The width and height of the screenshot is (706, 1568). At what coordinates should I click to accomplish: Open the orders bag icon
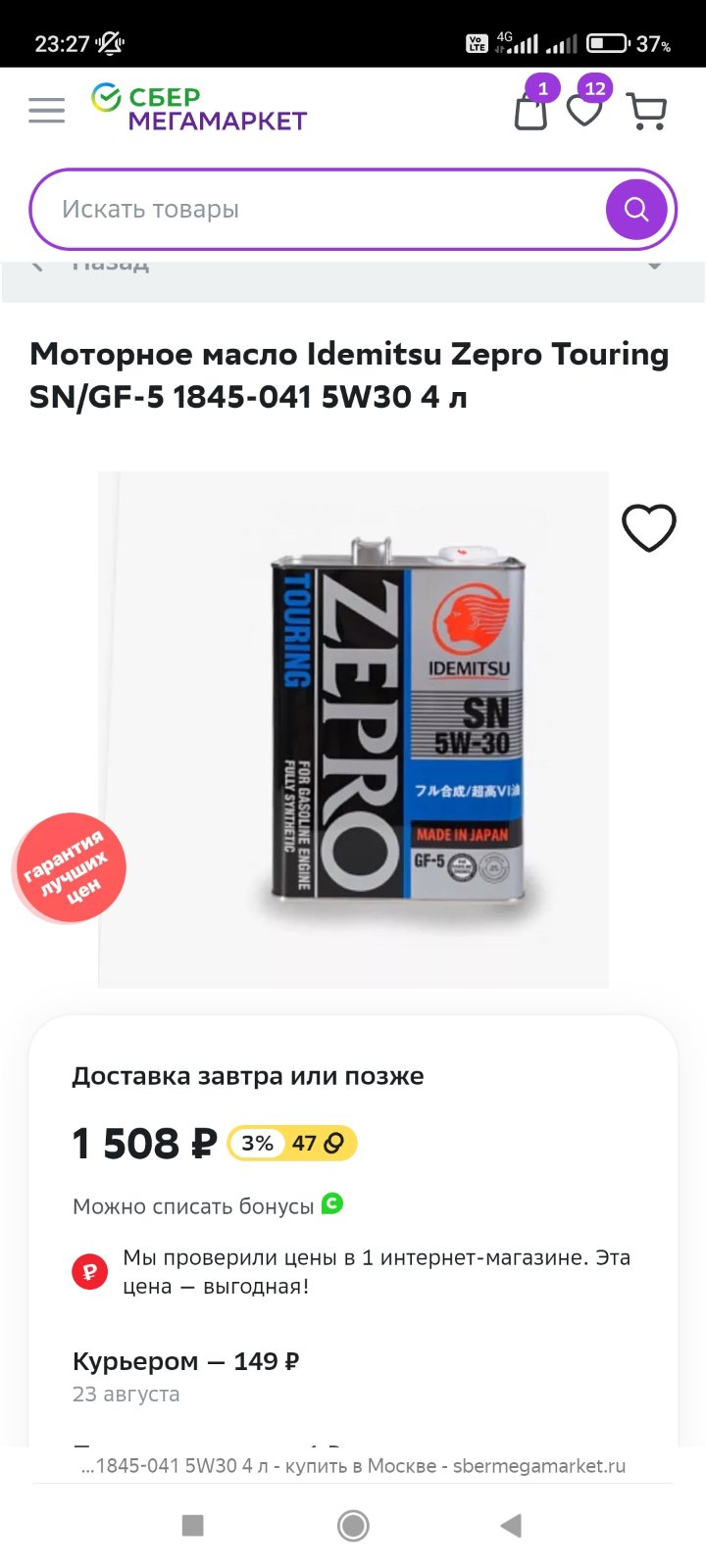point(530,111)
